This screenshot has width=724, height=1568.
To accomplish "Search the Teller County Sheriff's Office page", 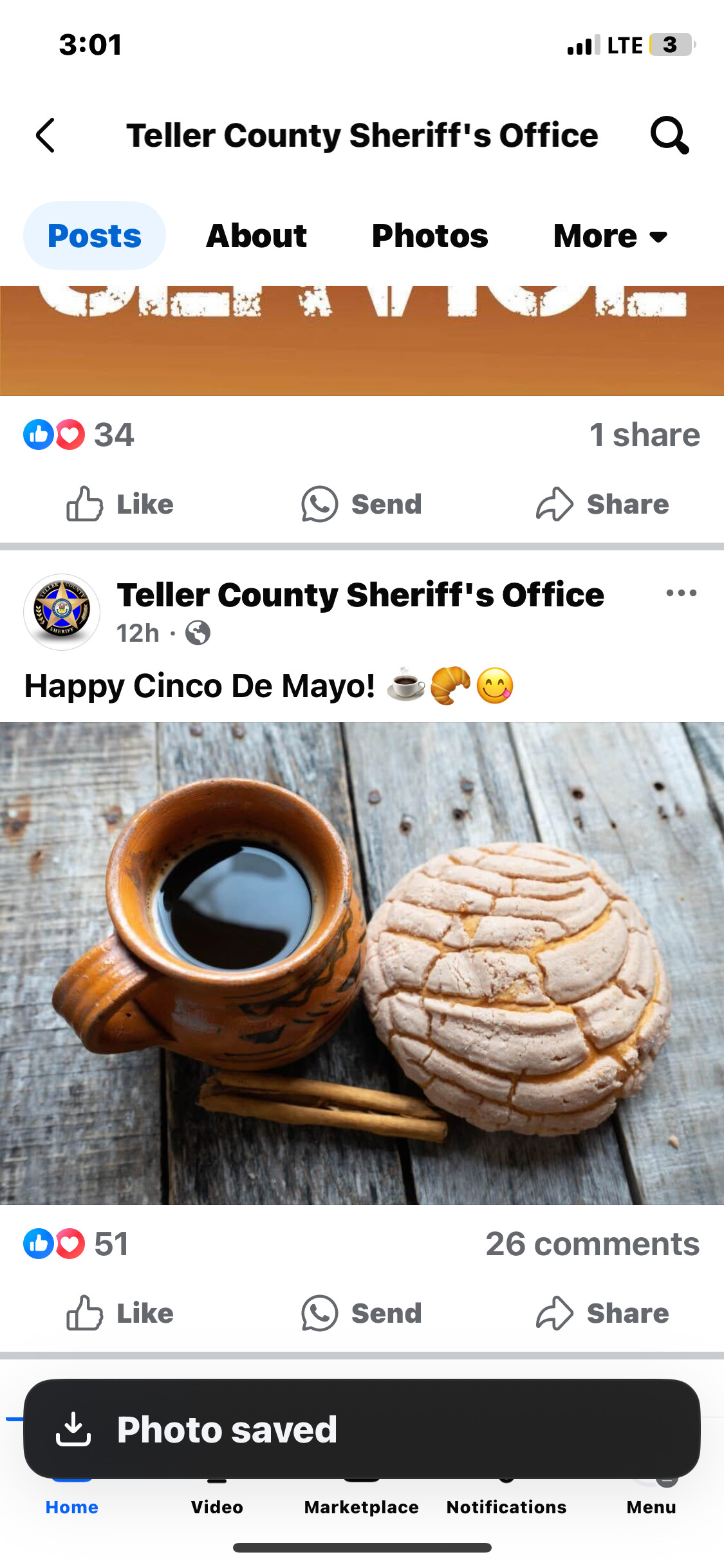I will 669,135.
